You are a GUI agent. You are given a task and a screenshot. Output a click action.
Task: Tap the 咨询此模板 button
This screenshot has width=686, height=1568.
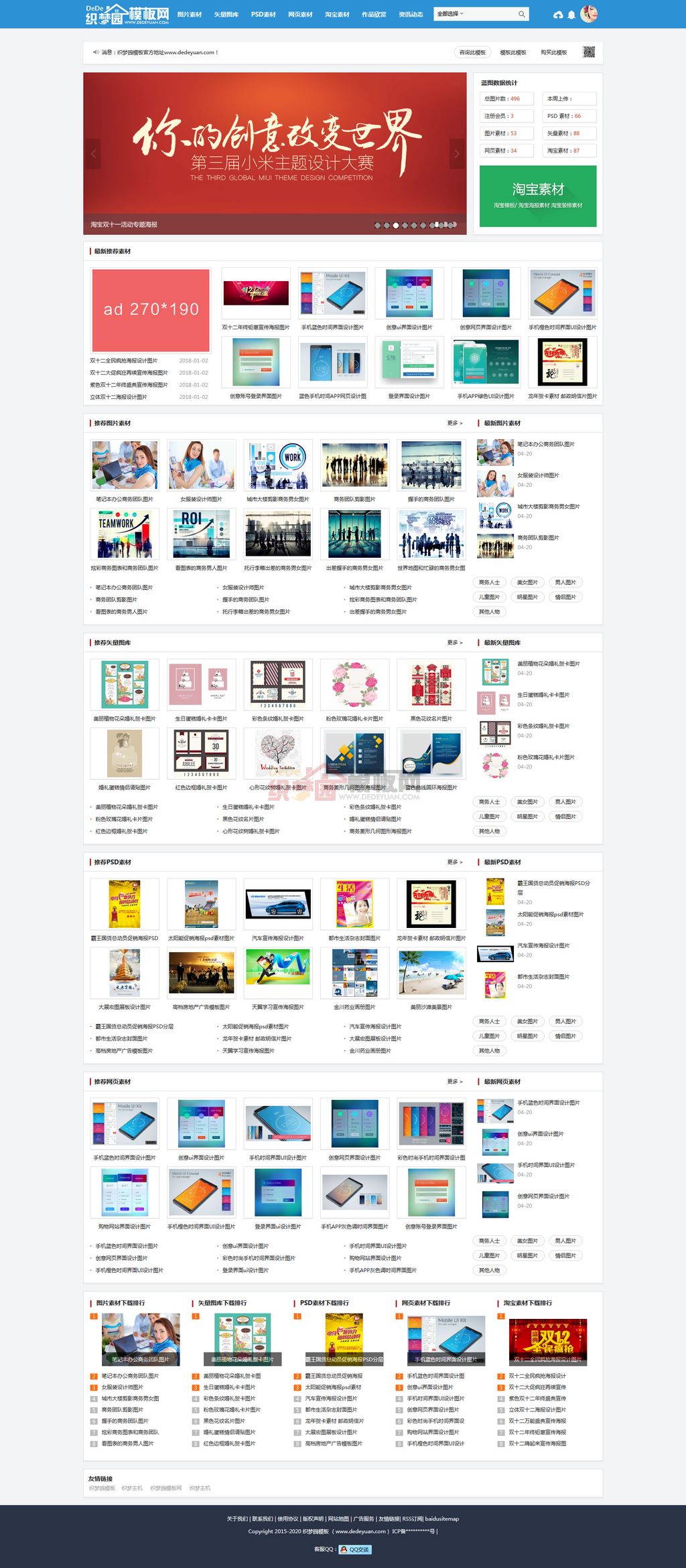tap(472, 52)
